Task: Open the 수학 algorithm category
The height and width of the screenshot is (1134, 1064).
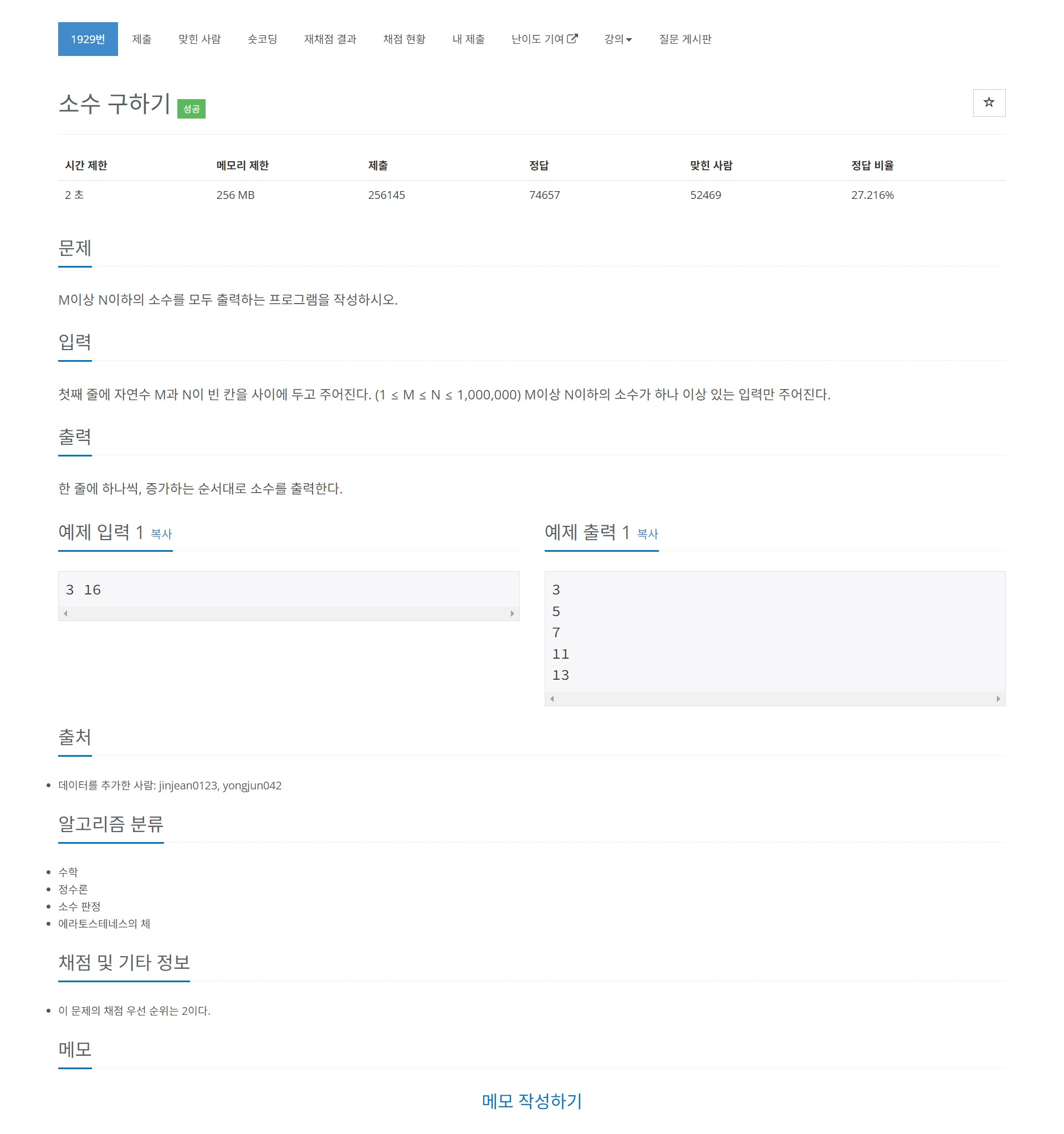Action: [x=68, y=871]
